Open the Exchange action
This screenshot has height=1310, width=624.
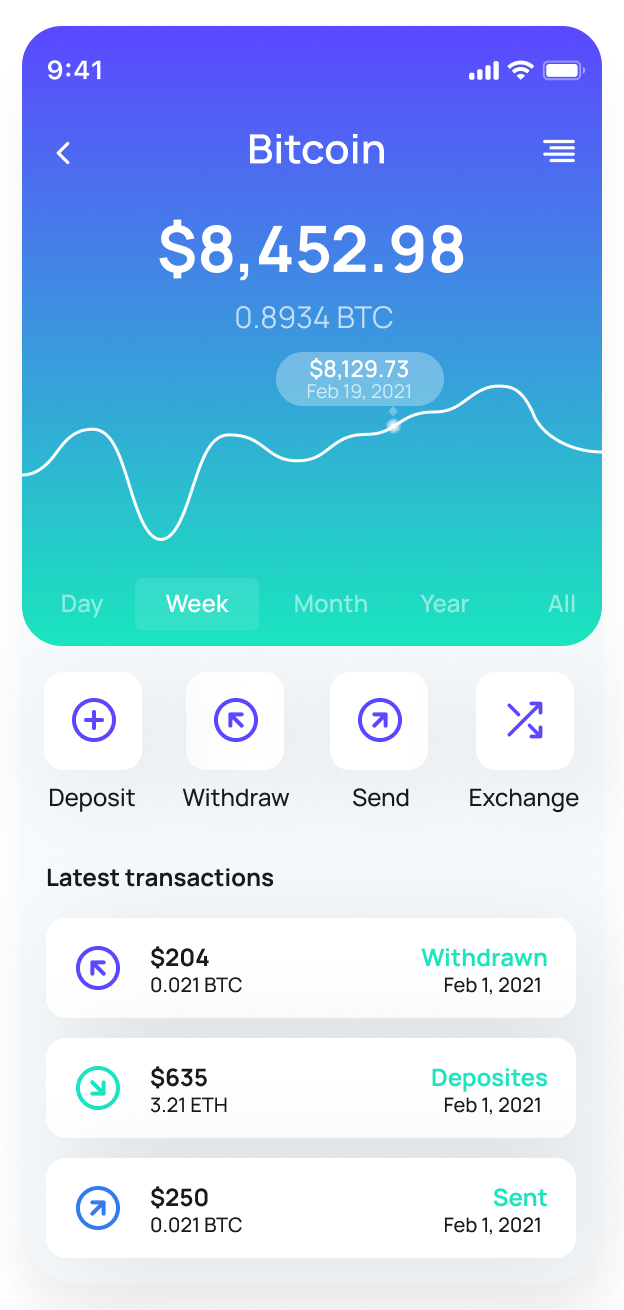tap(524, 720)
